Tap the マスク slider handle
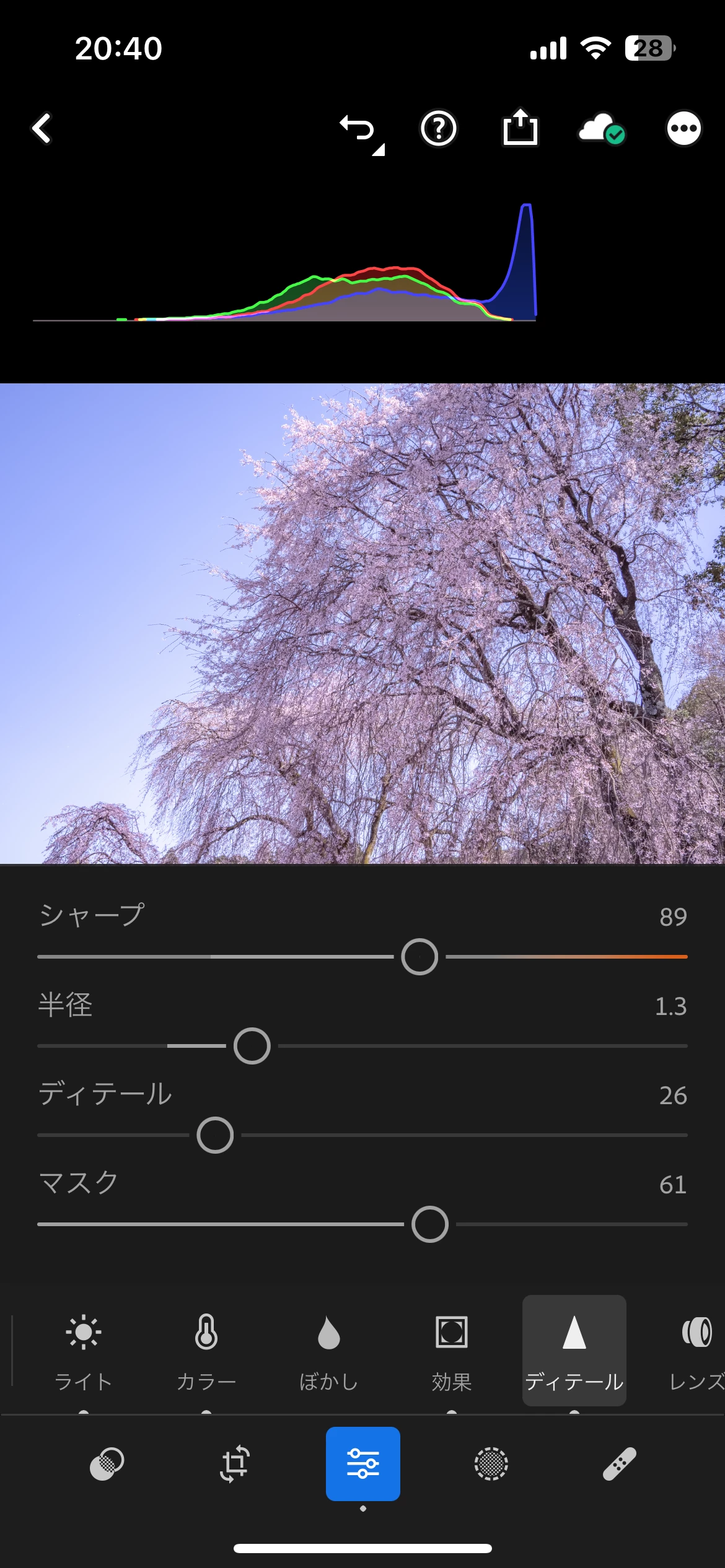Image resolution: width=725 pixels, height=1568 pixels. (x=430, y=1224)
